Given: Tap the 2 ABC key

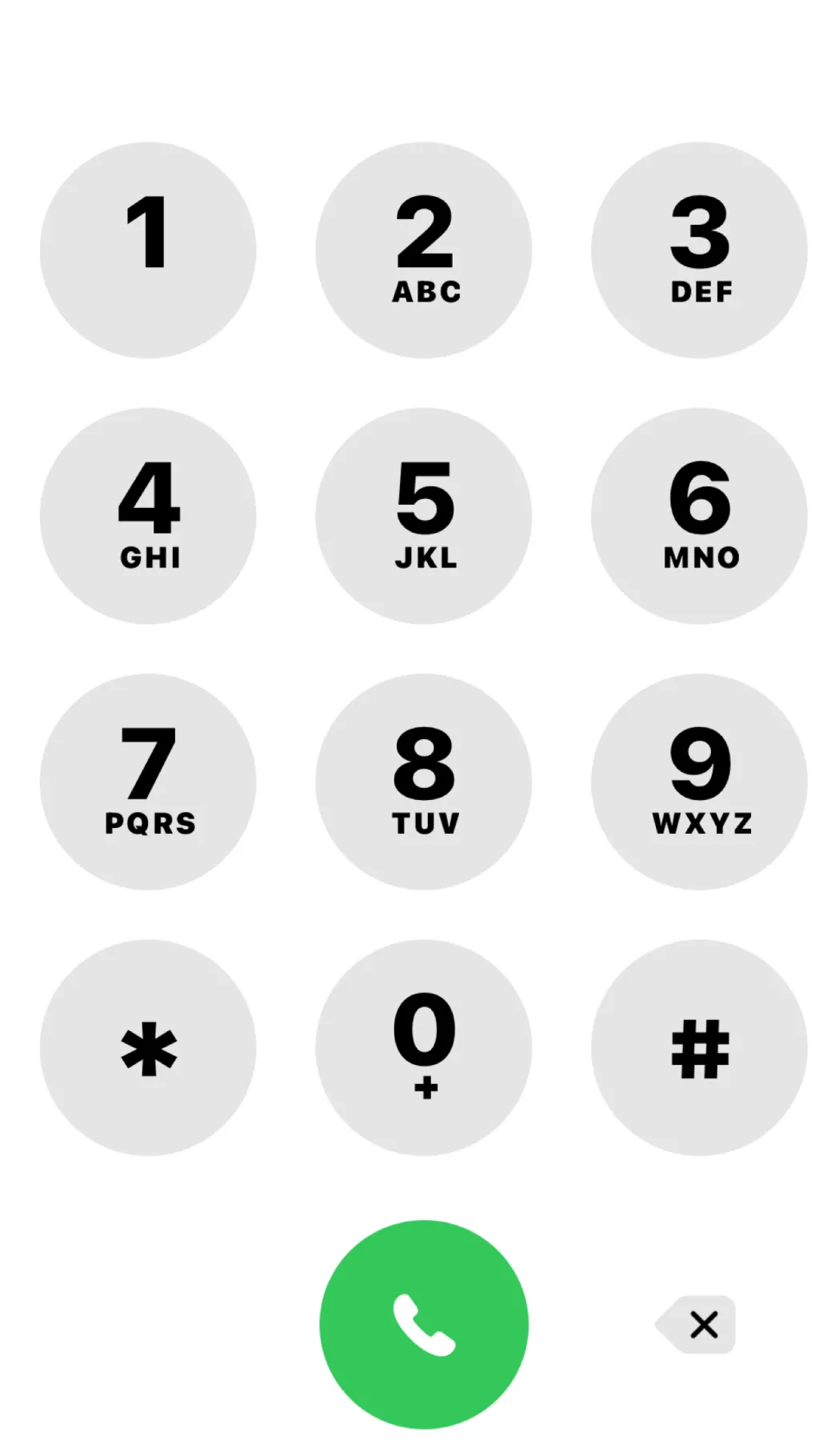Looking at the screenshot, I should click(424, 250).
